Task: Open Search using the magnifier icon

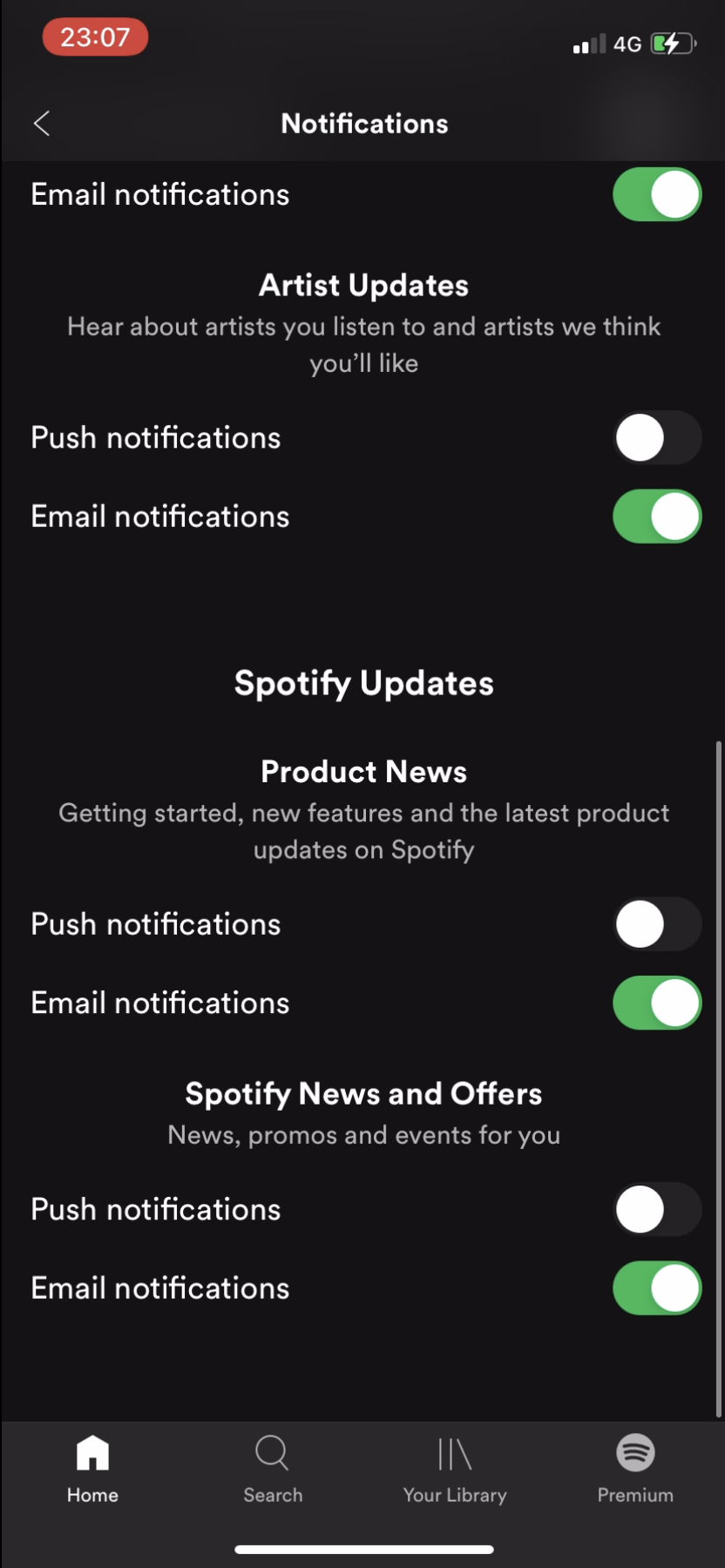Action: [273, 1453]
